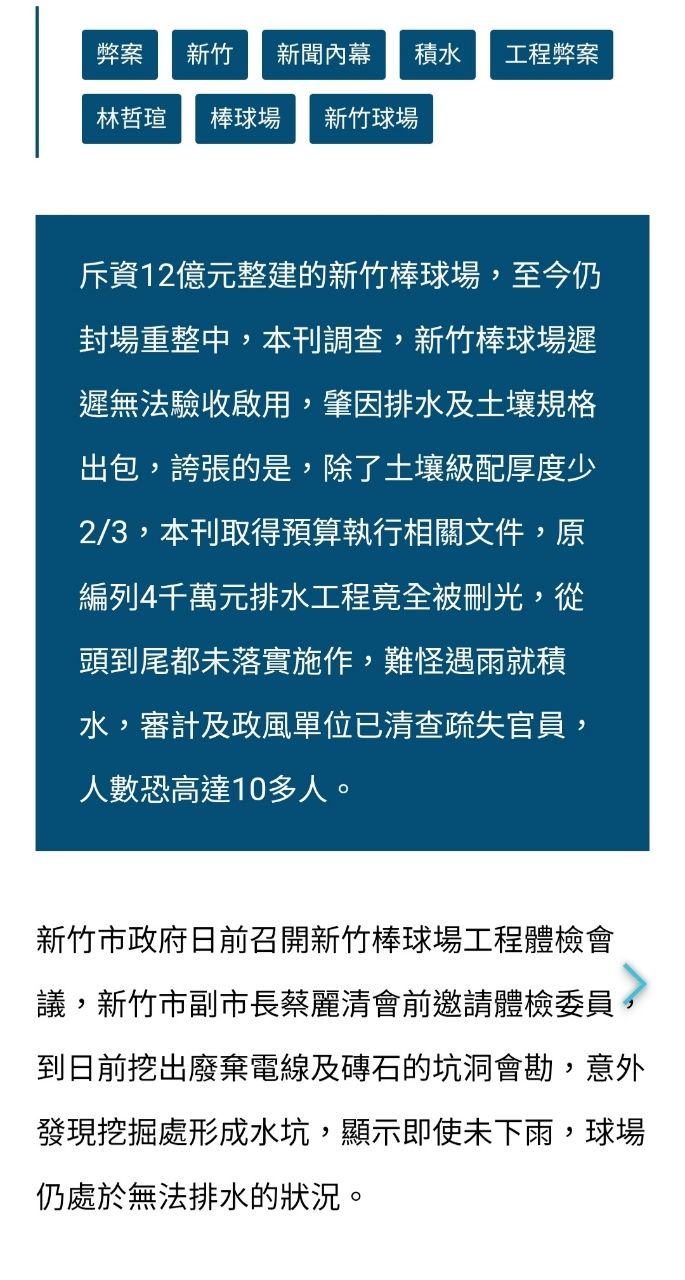This screenshot has width=685, height=1280.
Task: Open the 新聞內幕 tag
Action: 324,54
